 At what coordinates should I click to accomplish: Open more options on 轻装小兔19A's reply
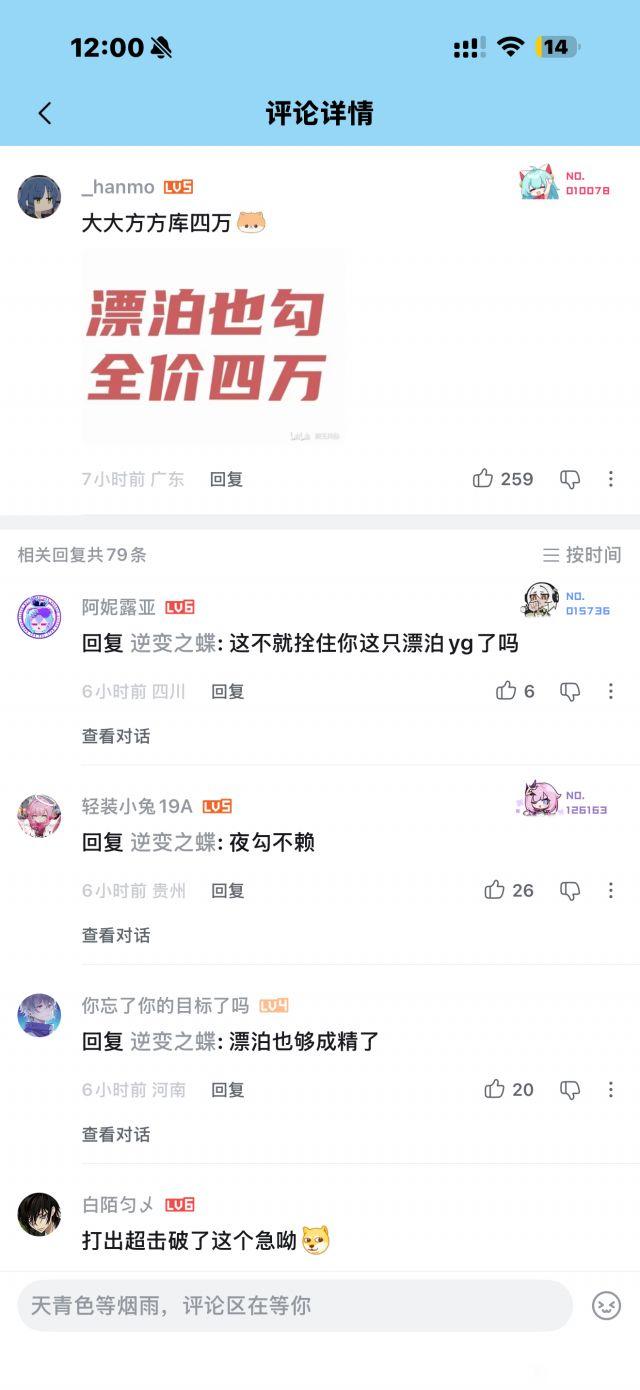(x=611, y=890)
